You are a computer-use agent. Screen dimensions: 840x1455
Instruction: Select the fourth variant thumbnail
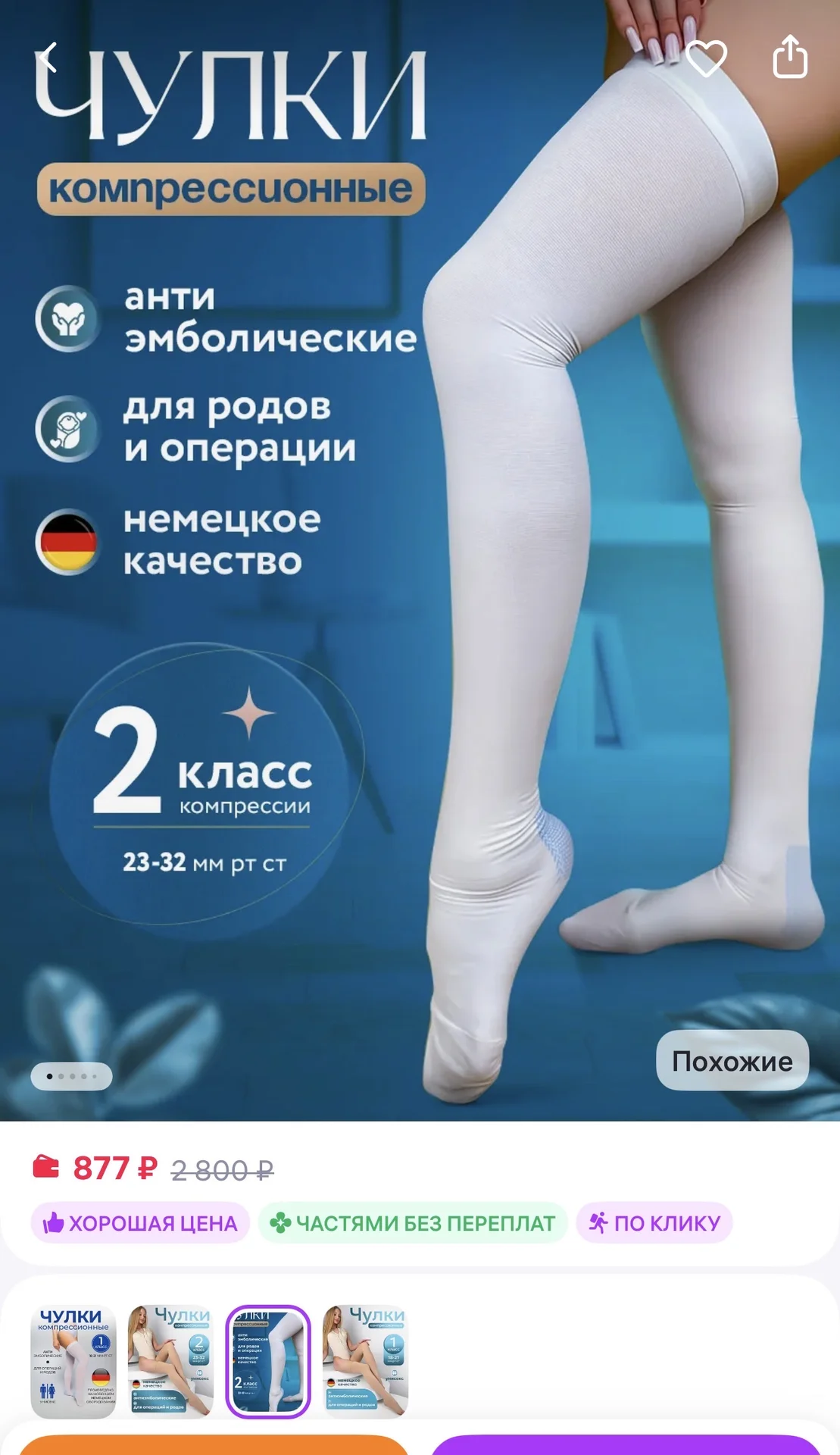point(365,1362)
